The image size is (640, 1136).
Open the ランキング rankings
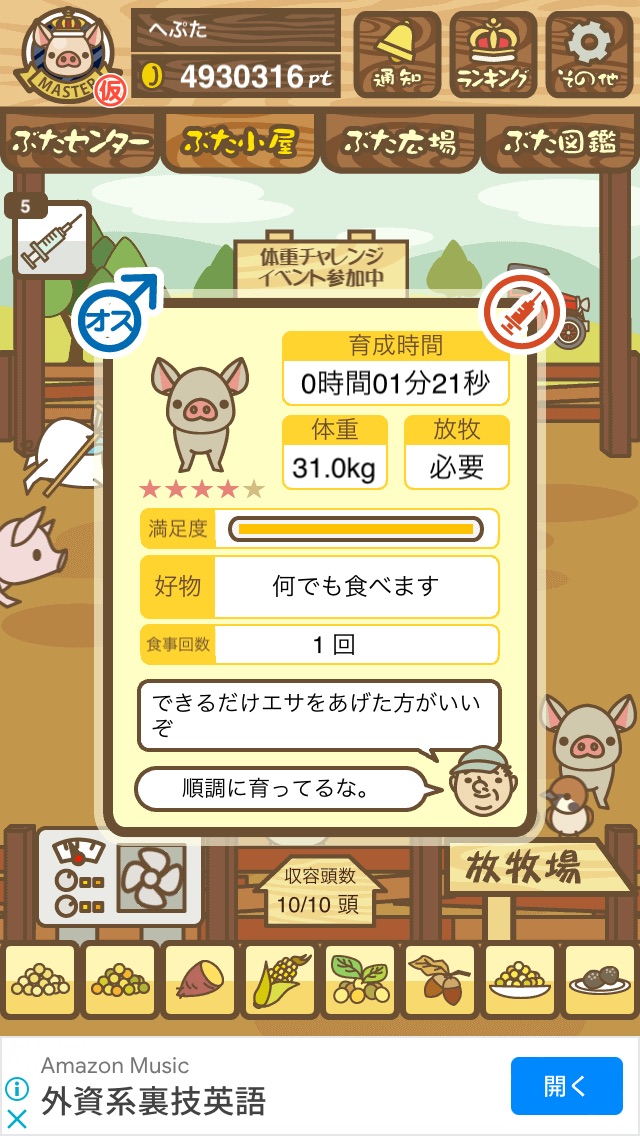(494, 54)
